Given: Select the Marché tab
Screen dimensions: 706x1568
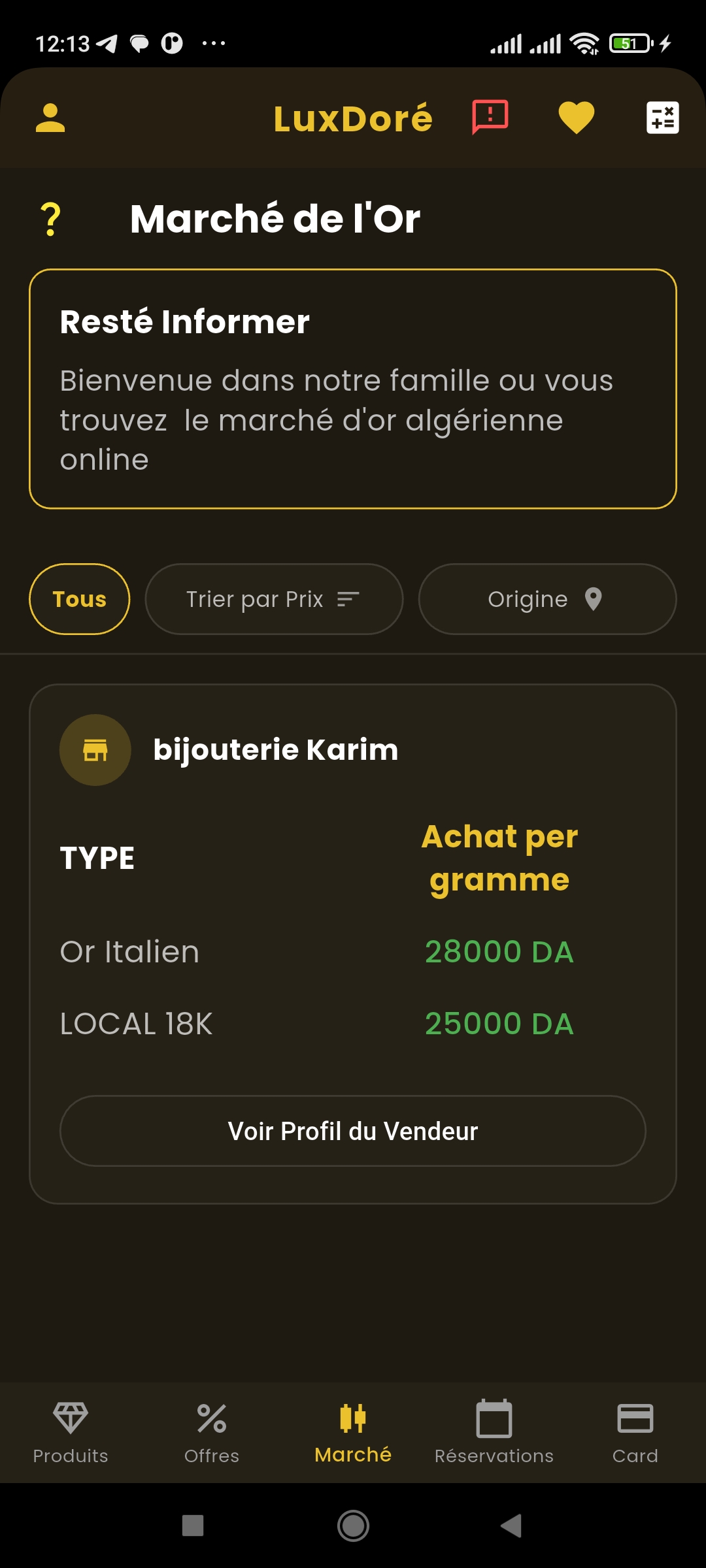Looking at the screenshot, I should tap(353, 1432).
